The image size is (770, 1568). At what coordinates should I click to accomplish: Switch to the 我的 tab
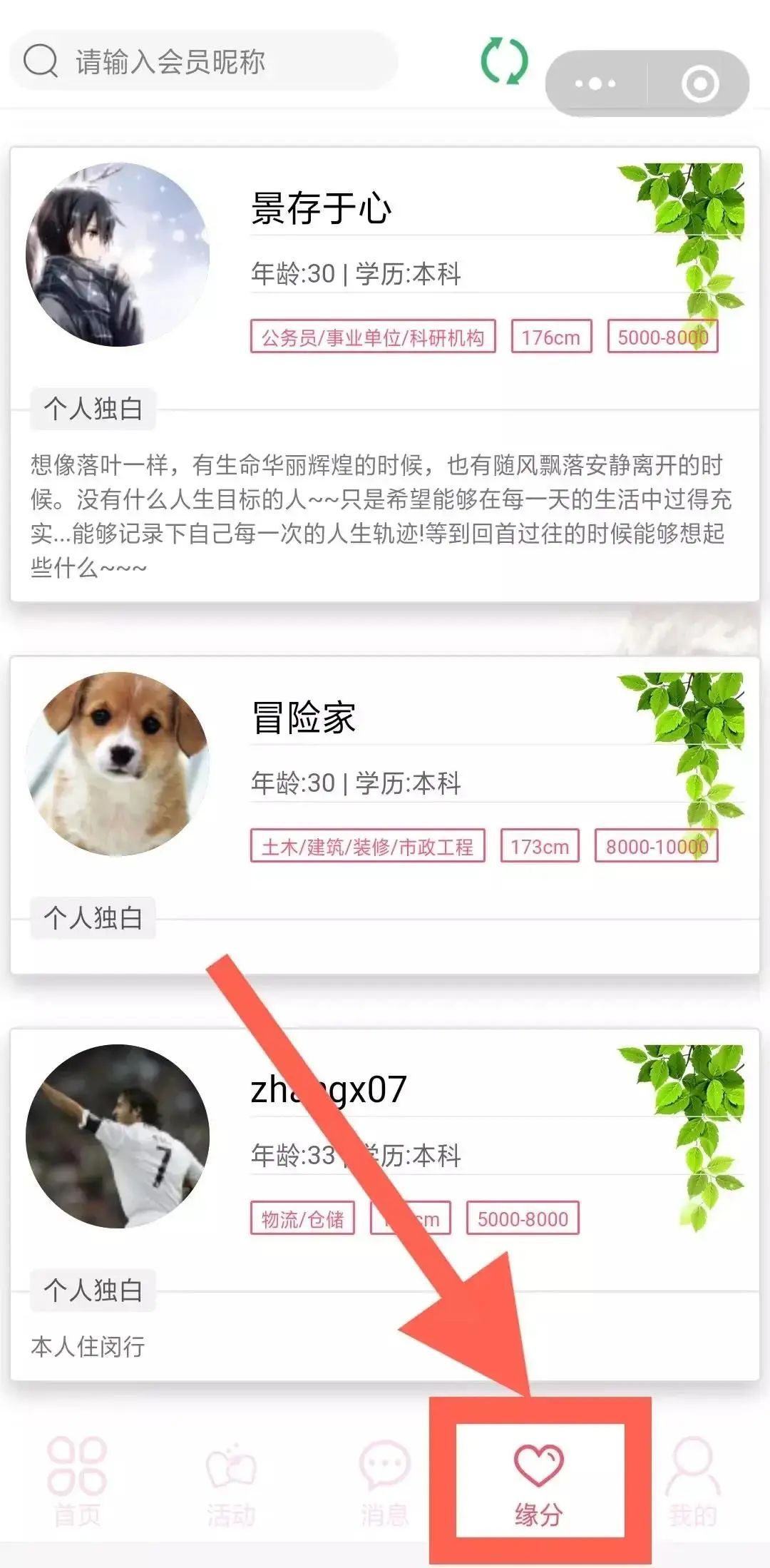(x=692, y=1484)
